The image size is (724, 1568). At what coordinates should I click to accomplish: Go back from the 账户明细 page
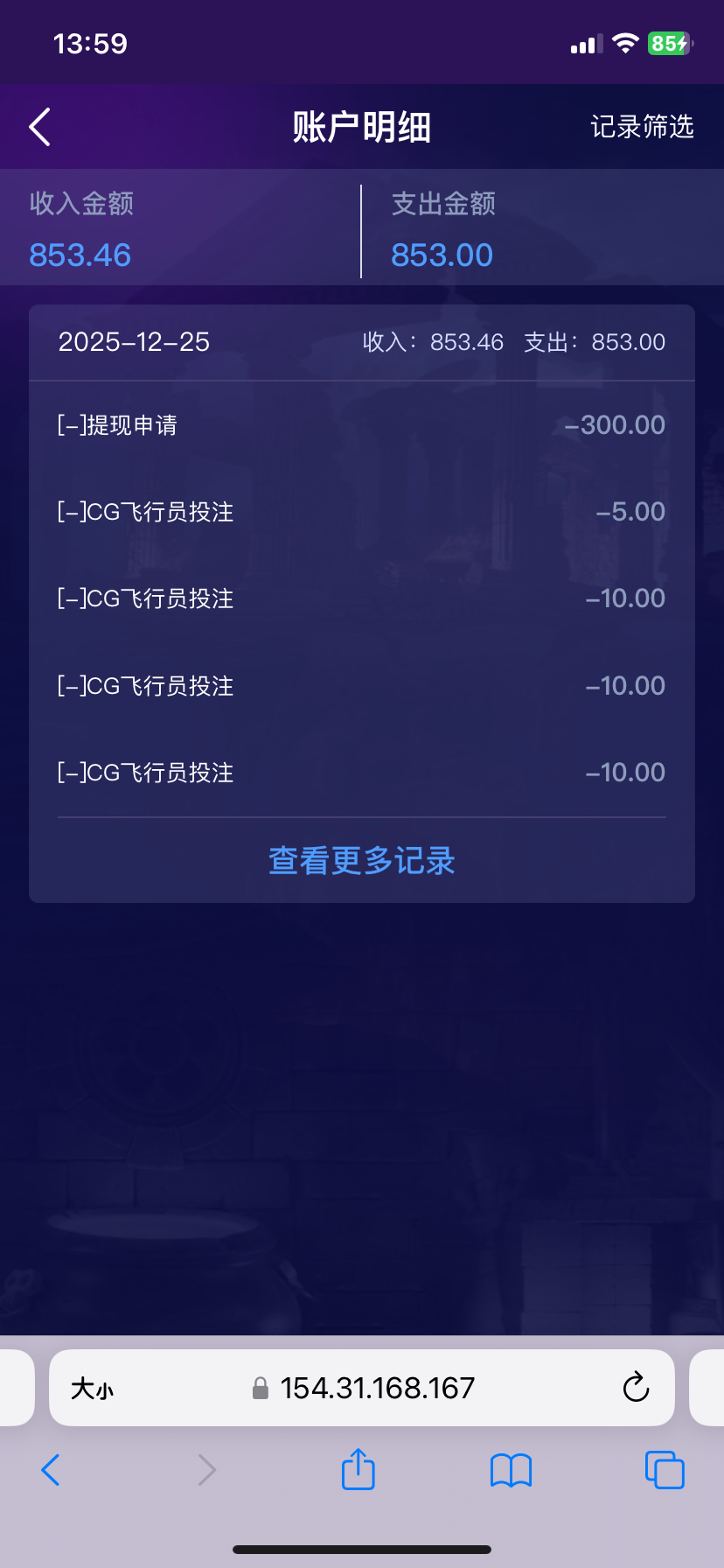40,127
